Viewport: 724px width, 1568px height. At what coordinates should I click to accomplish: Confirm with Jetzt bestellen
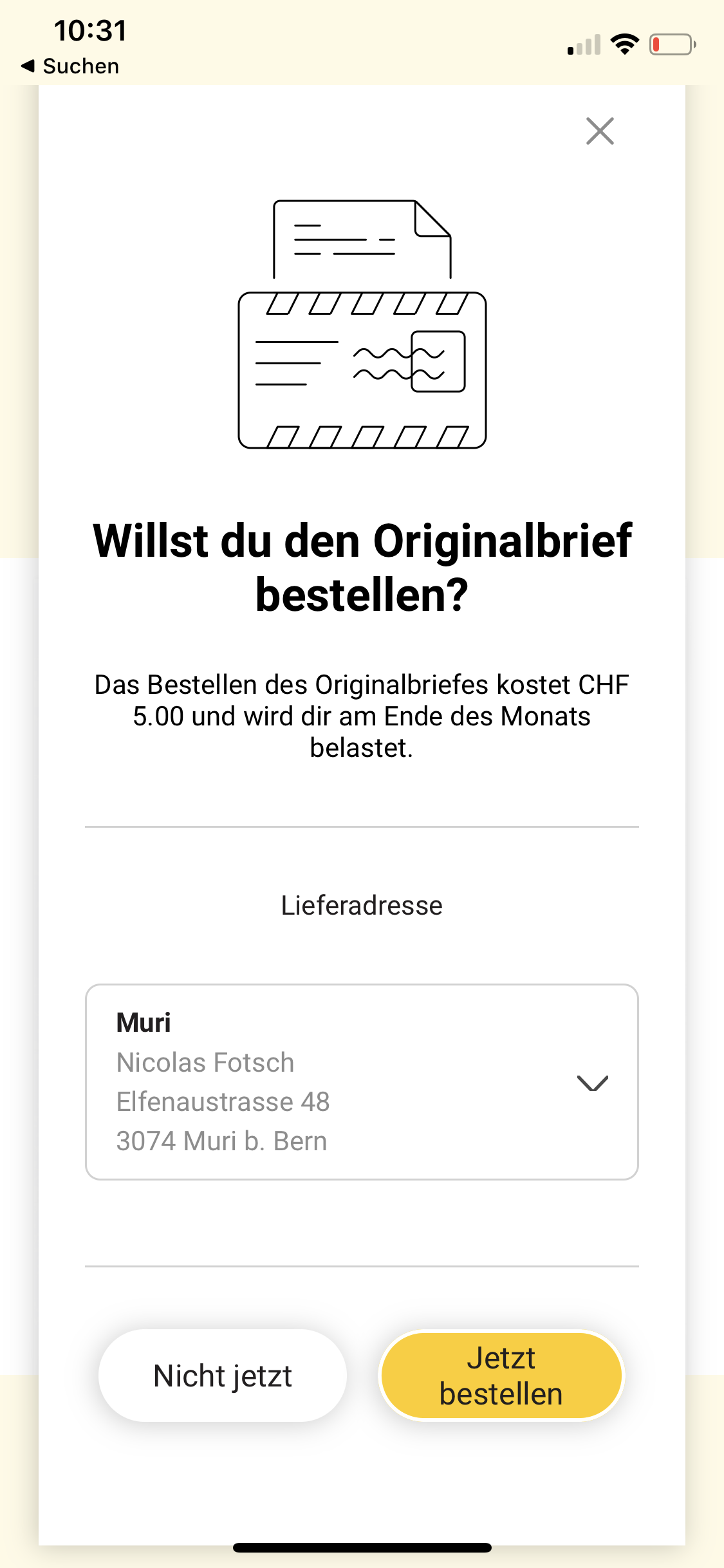click(501, 1376)
